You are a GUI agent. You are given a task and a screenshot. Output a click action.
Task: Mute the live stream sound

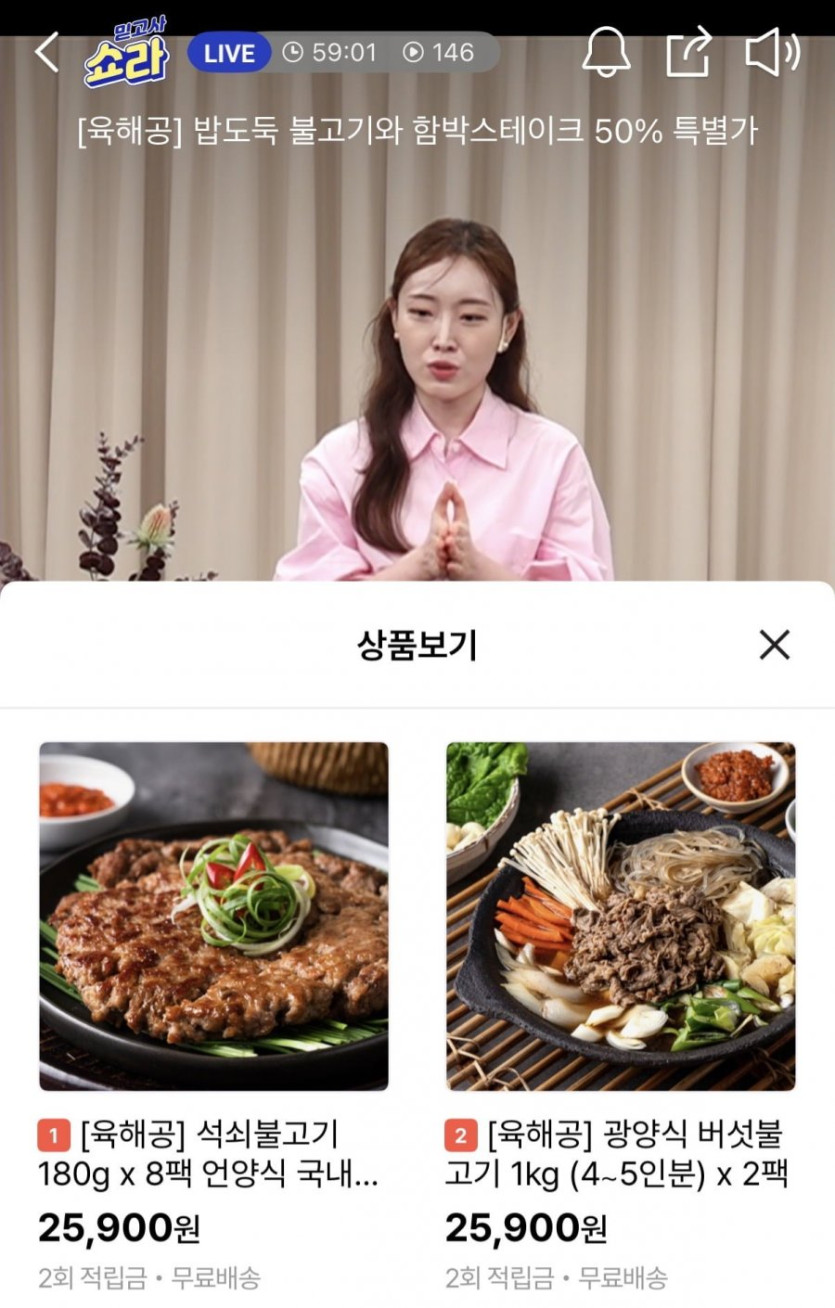[772, 52]
